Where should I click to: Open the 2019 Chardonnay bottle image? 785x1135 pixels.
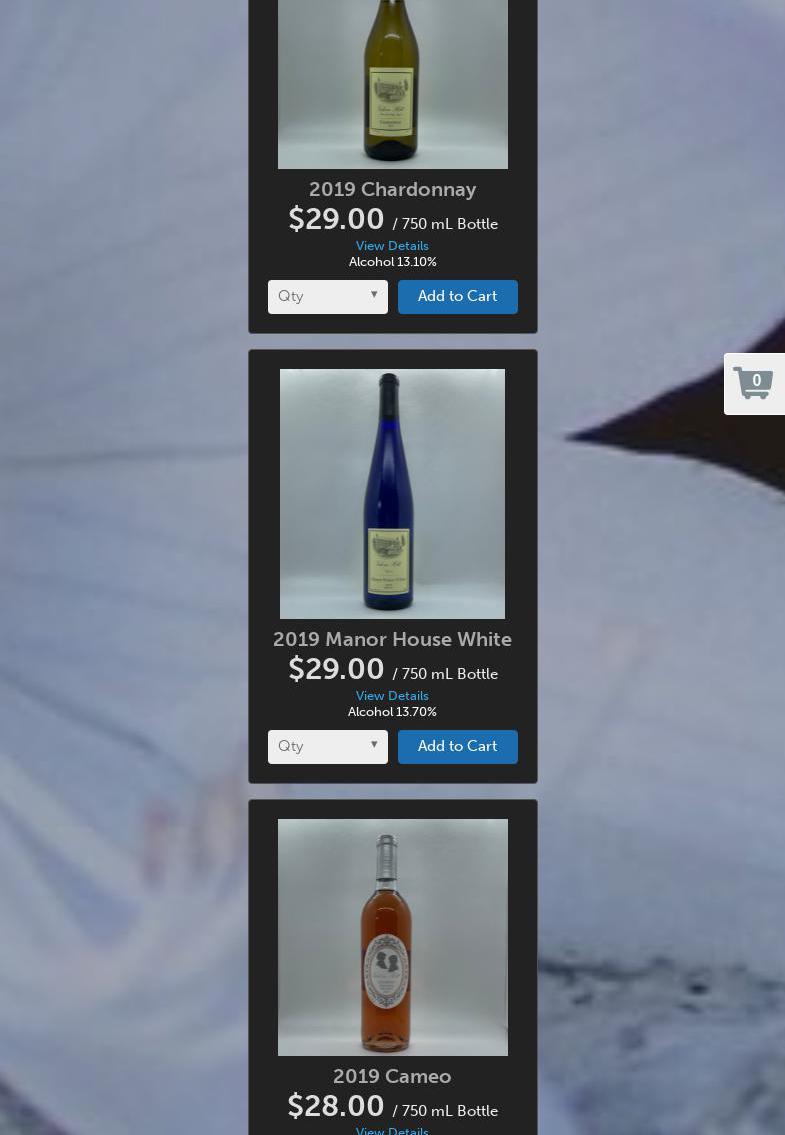[392, 85]
